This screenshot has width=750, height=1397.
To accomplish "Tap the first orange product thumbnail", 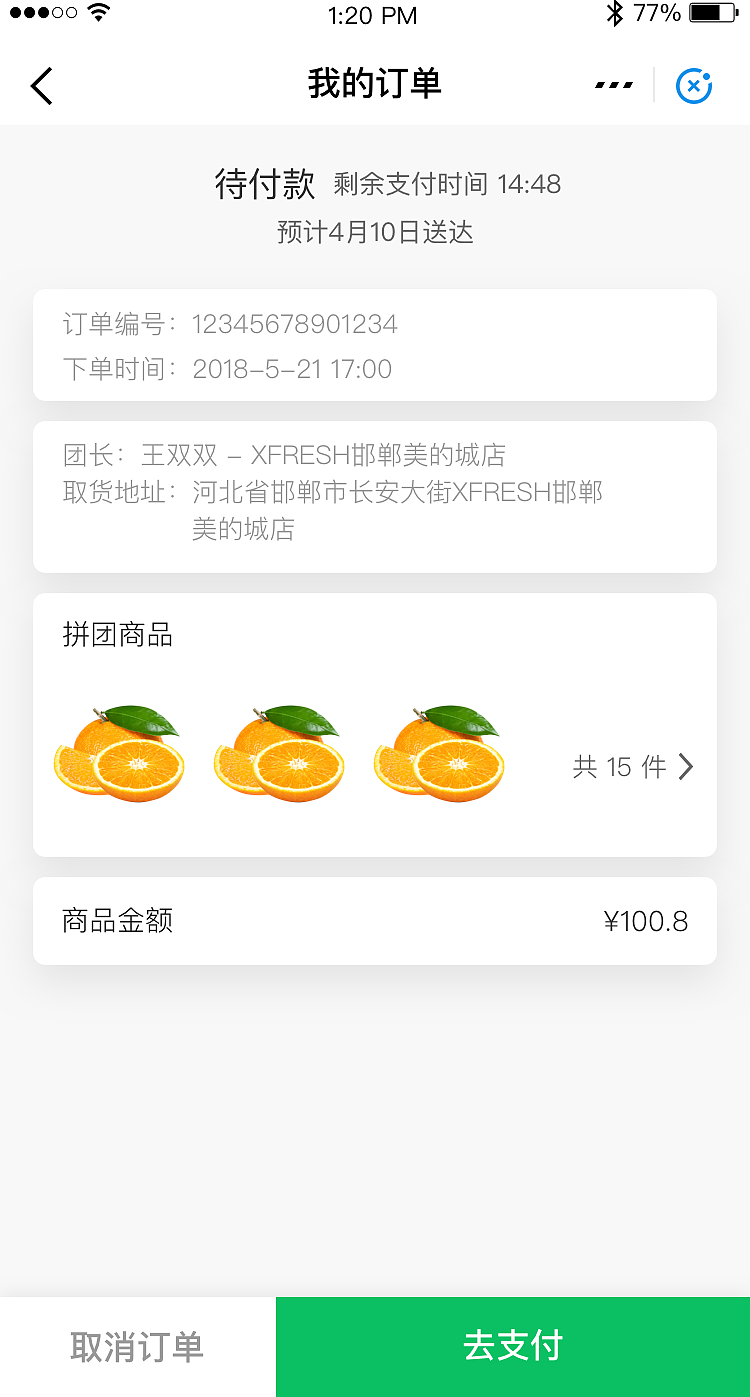I will coord(119,755).
